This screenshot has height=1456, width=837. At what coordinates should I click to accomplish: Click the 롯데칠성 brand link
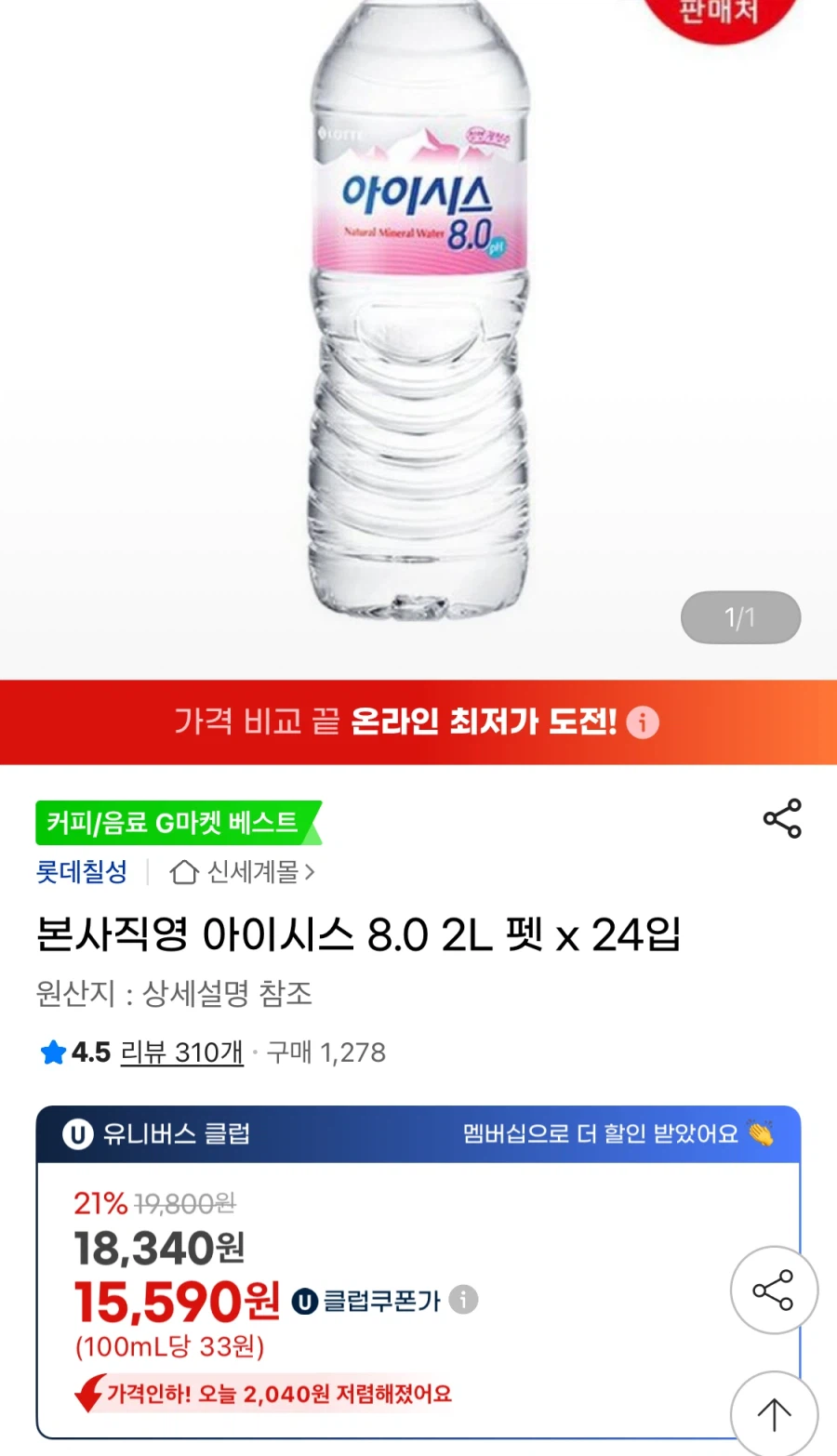click(x=80, y=872)
